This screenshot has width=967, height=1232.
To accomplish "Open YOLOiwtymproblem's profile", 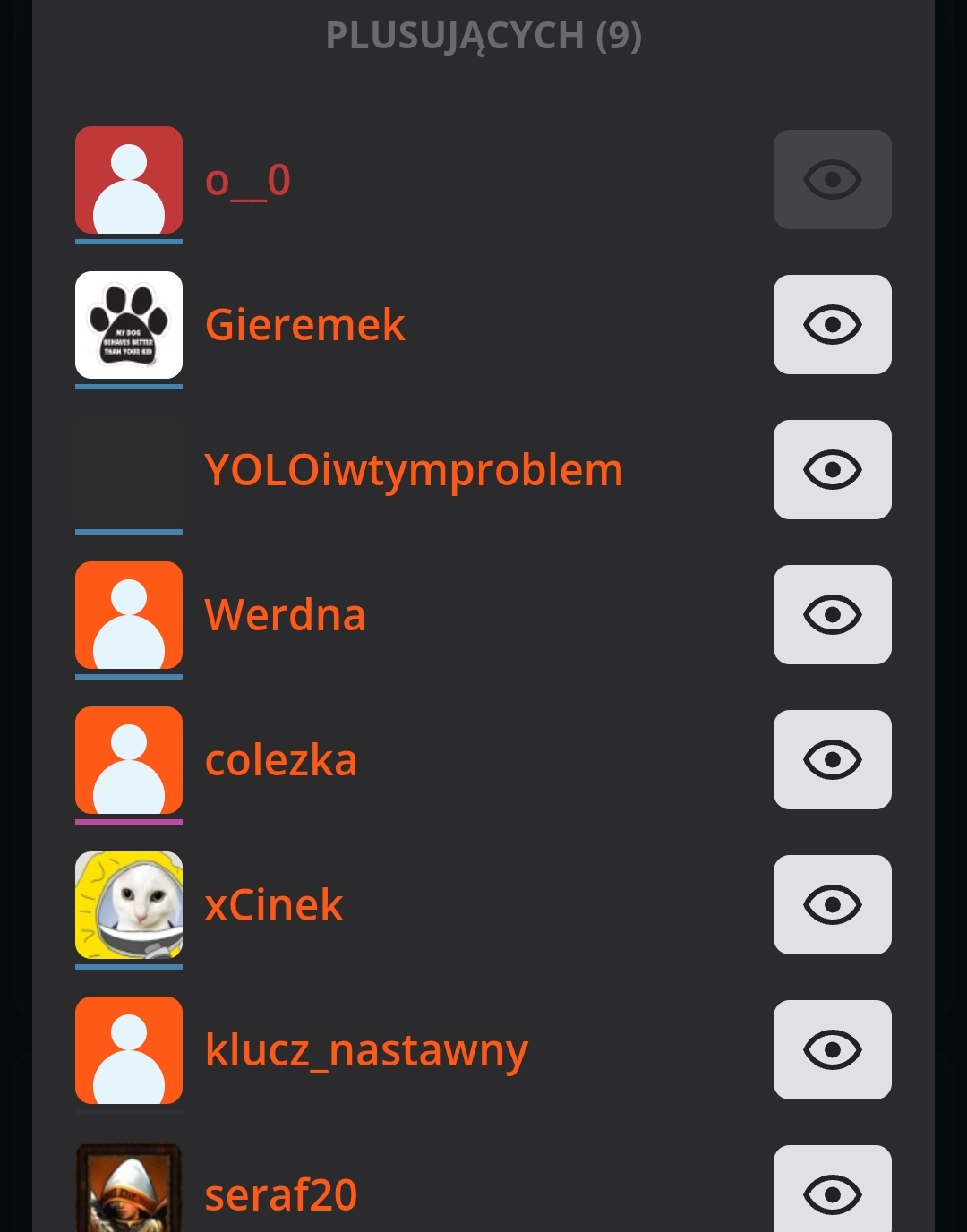I will click(413, 469).
